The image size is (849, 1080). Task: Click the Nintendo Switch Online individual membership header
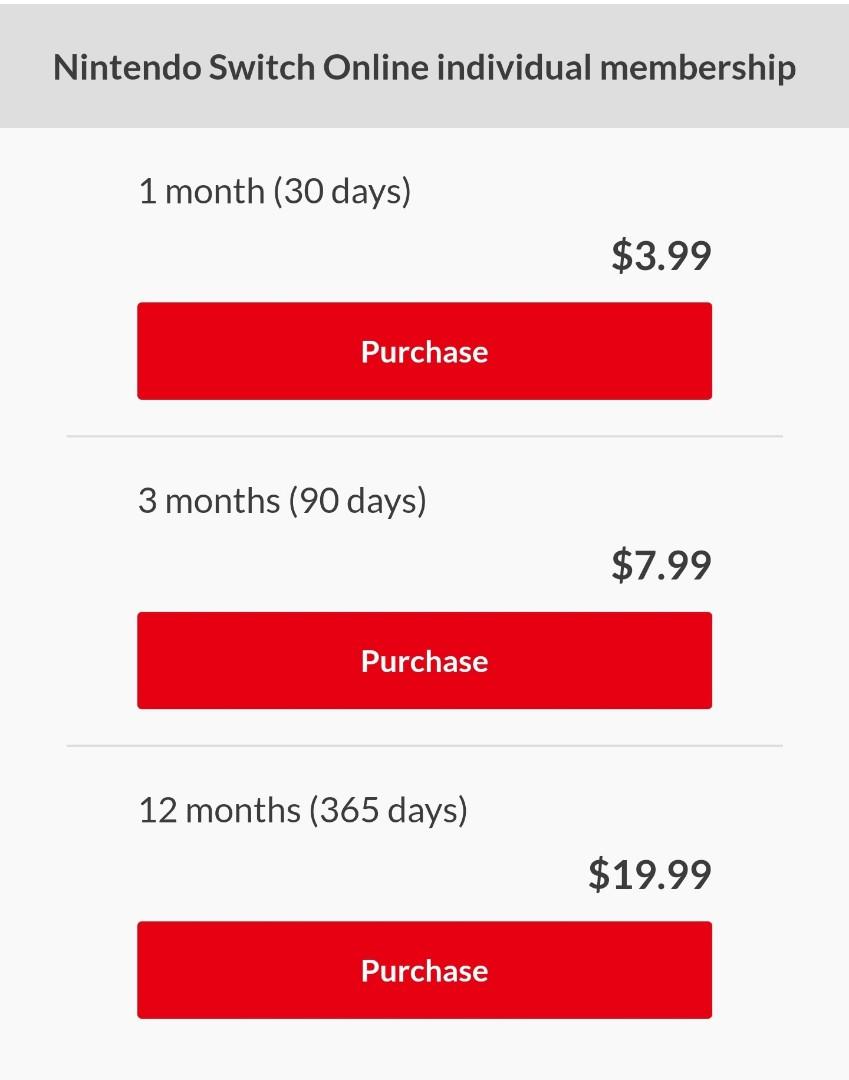tap(424, 67)
